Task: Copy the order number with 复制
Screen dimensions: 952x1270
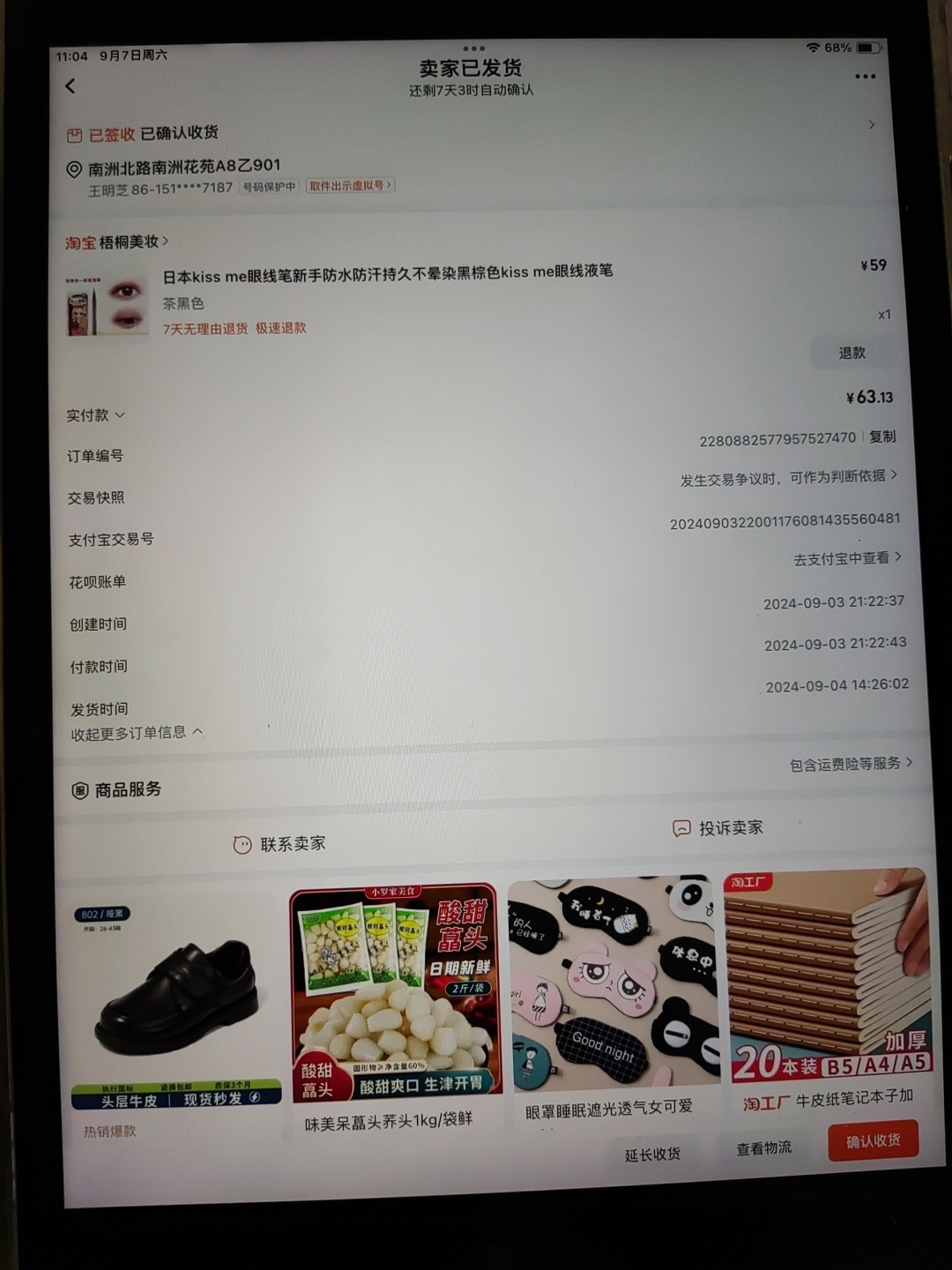Action: coord(881,437)
